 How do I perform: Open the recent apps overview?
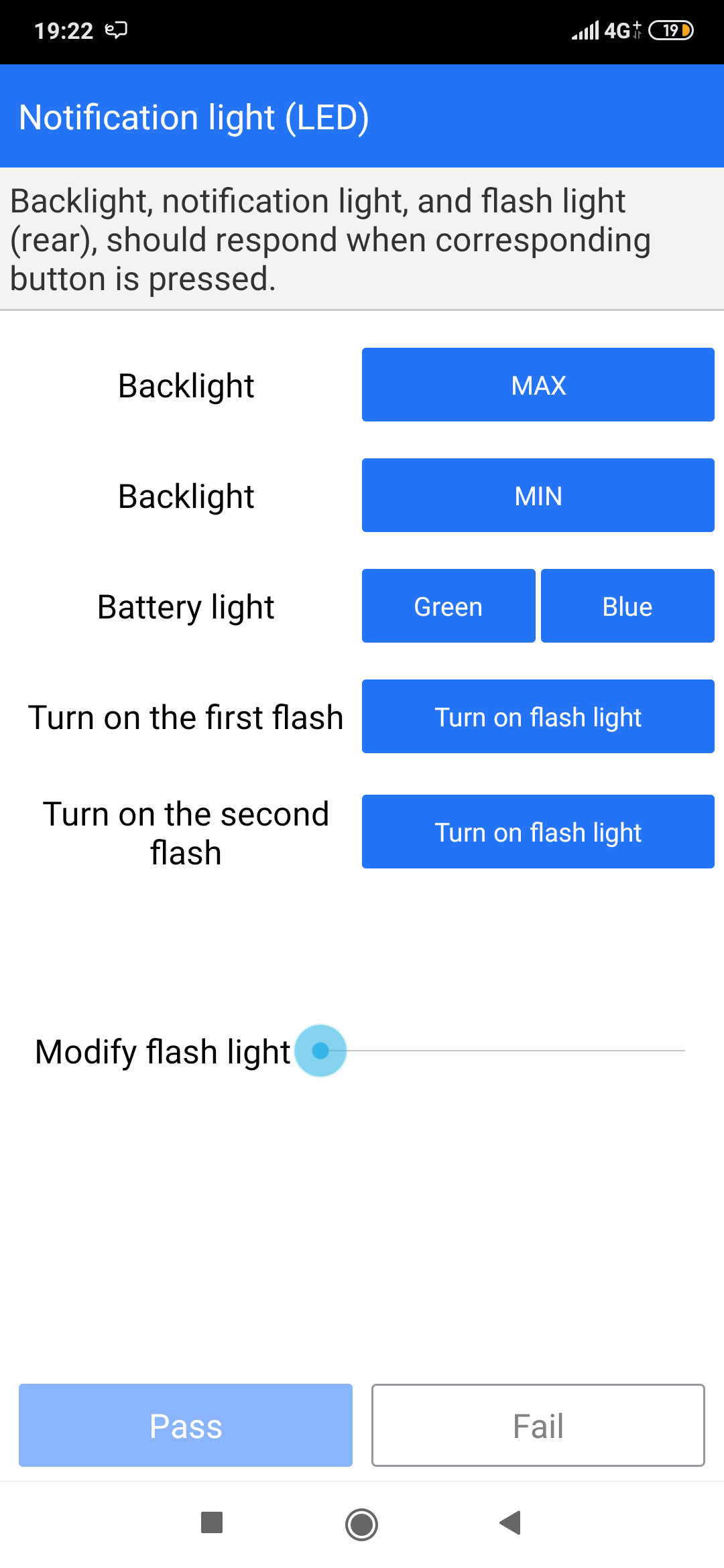tap(212, 1523)
